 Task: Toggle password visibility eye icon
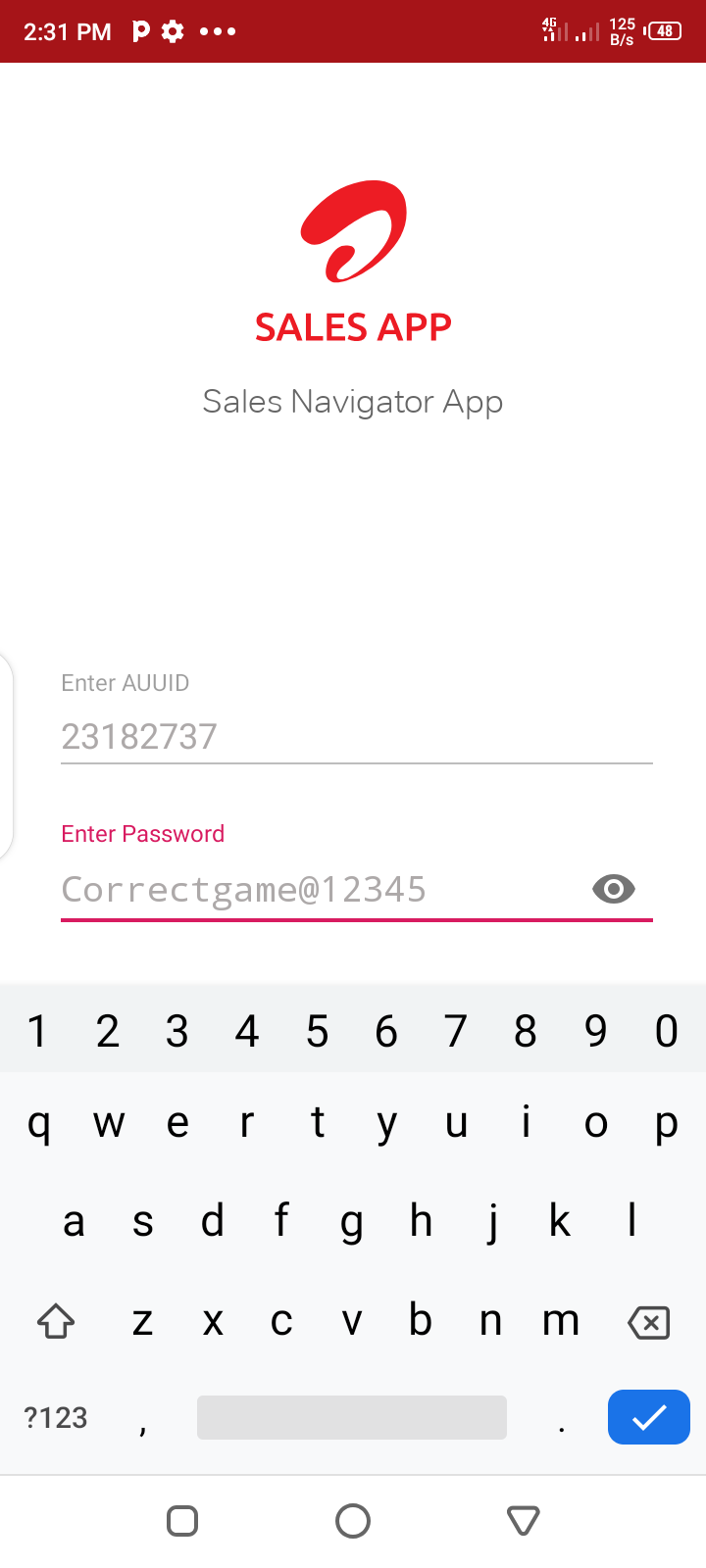[614, 889]
